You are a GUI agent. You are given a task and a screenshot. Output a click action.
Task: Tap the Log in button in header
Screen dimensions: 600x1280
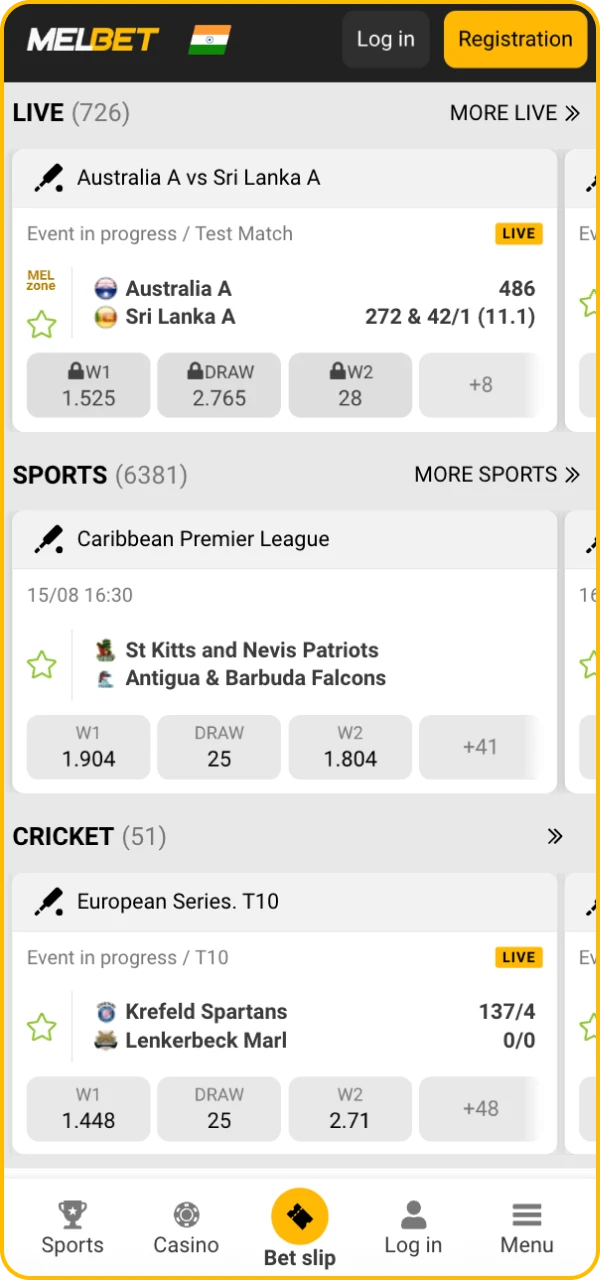point(385,40)
